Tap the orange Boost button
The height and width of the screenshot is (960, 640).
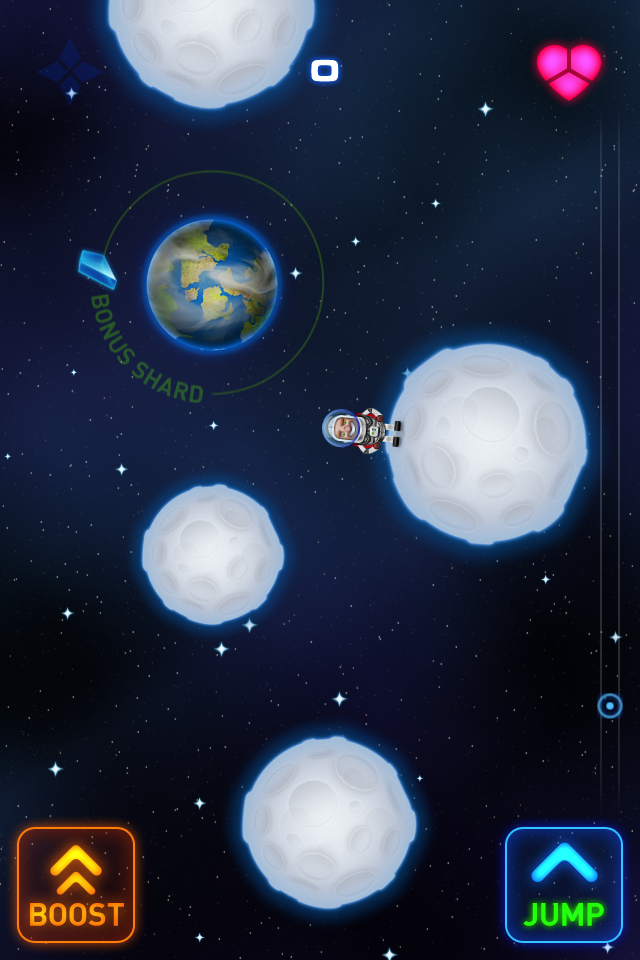(76, 884)
